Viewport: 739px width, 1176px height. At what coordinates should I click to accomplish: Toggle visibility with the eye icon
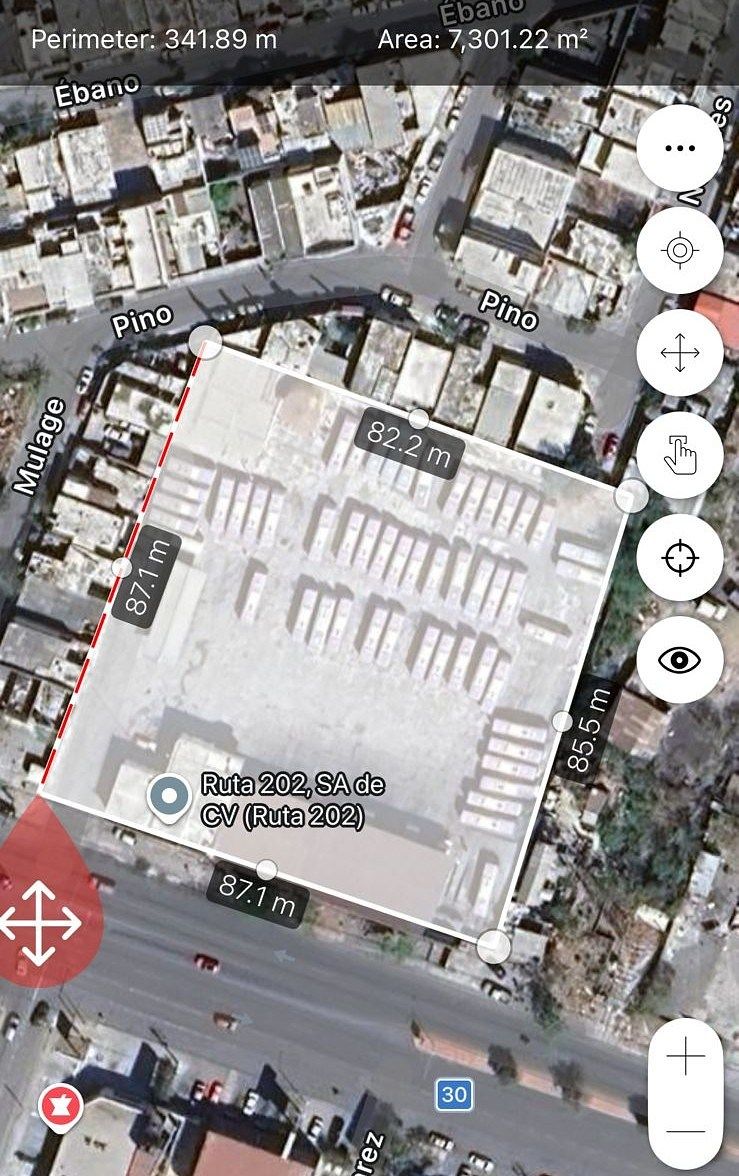pos(680,660)
